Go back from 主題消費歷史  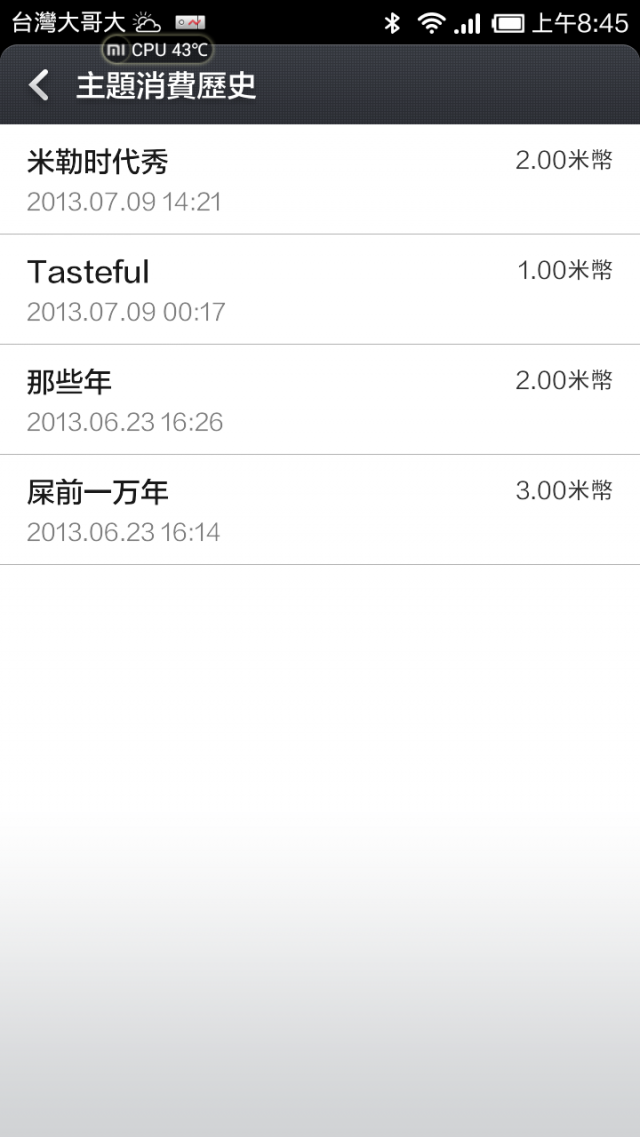coord(38,86)
